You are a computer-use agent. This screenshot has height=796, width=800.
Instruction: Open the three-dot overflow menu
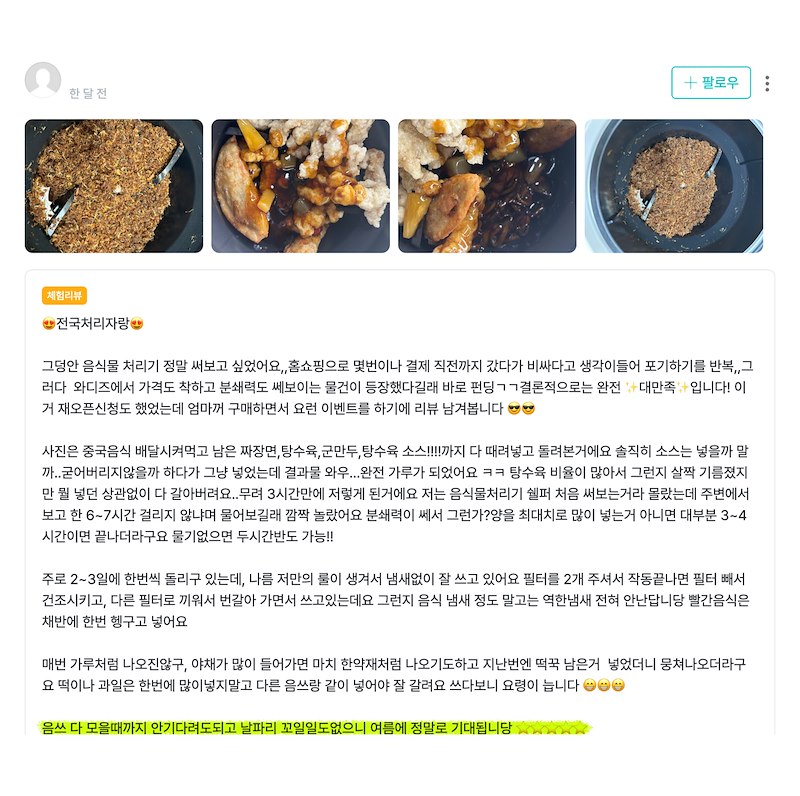(767, 84)
